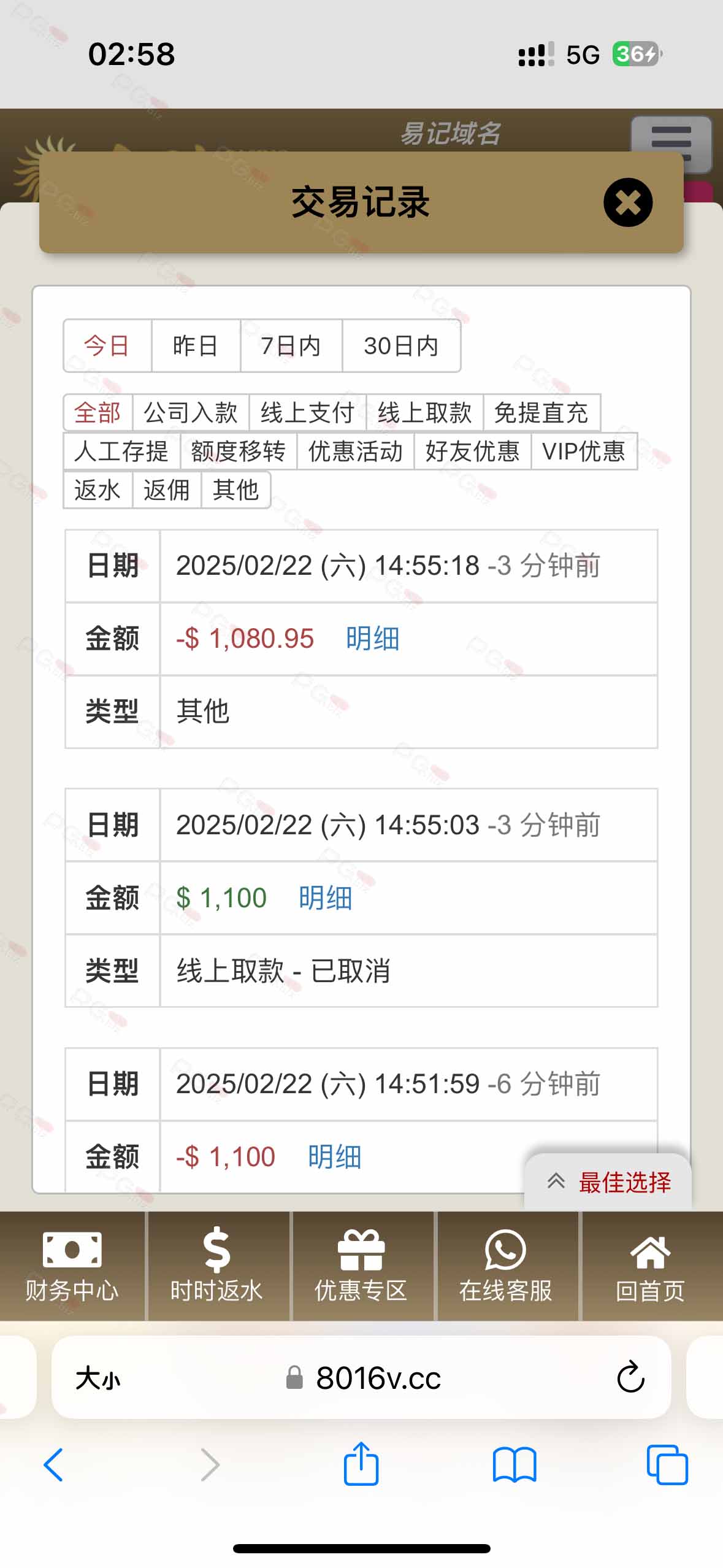Reload the page in Safari
This screenshot has height=1568, width=723.
(x=630, y=1378)
